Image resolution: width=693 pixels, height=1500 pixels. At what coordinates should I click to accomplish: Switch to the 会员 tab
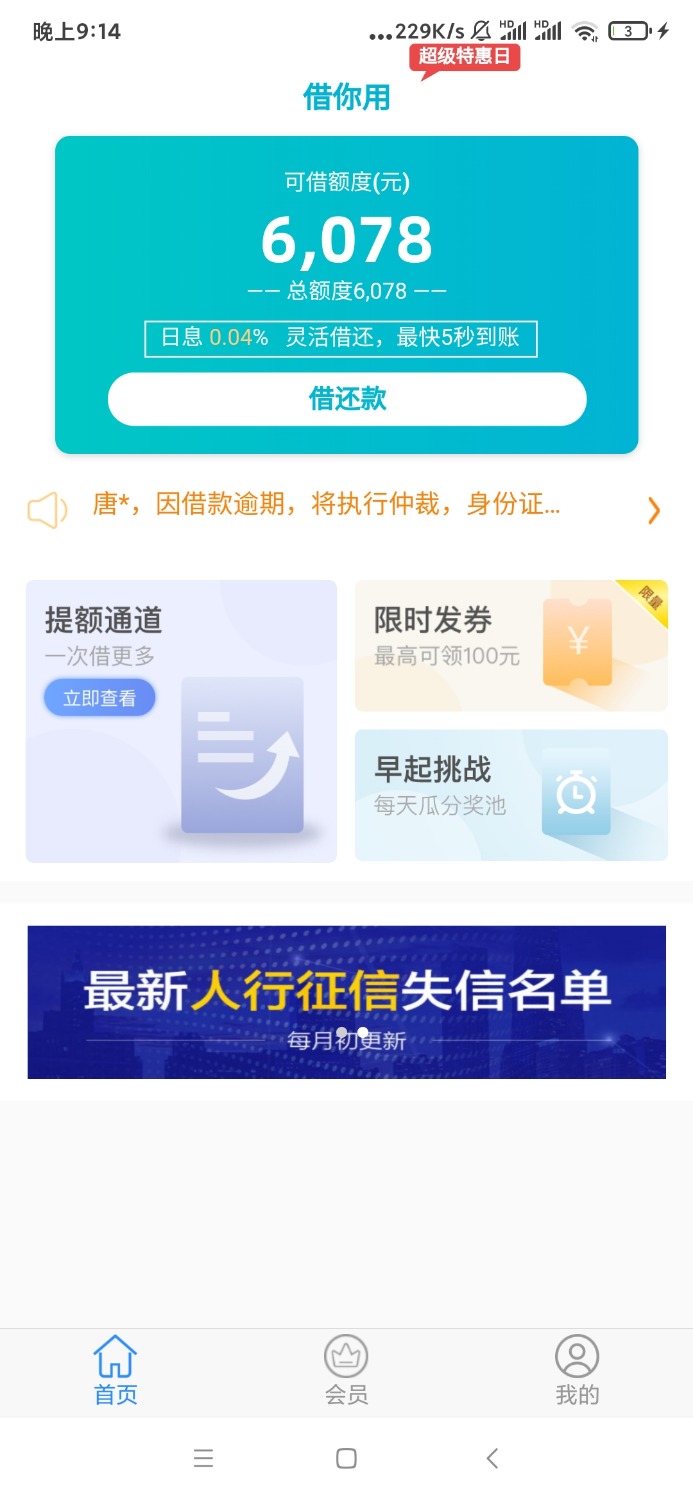click(x=346, y=1371)
